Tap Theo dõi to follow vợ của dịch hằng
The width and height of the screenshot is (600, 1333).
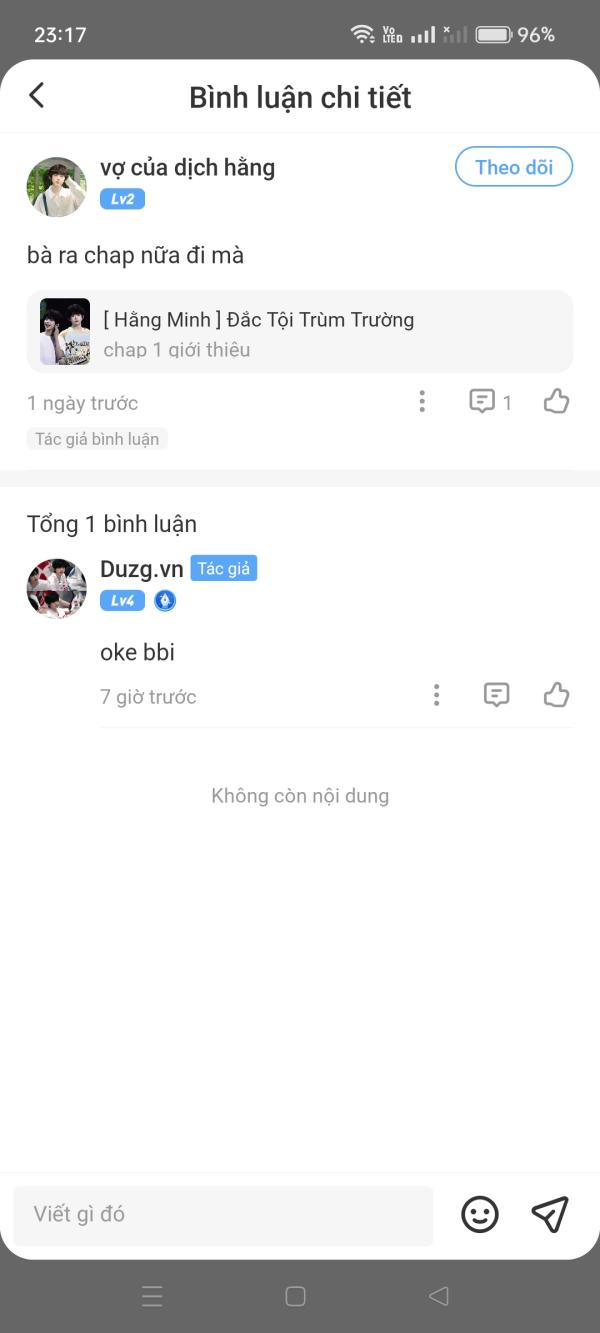pyautogui.click(x=513, y=167)
